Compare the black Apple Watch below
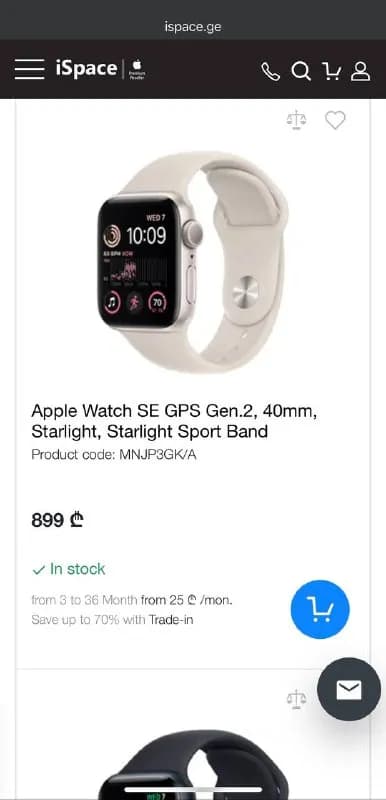Screen dimensions: 386x800 296,698
